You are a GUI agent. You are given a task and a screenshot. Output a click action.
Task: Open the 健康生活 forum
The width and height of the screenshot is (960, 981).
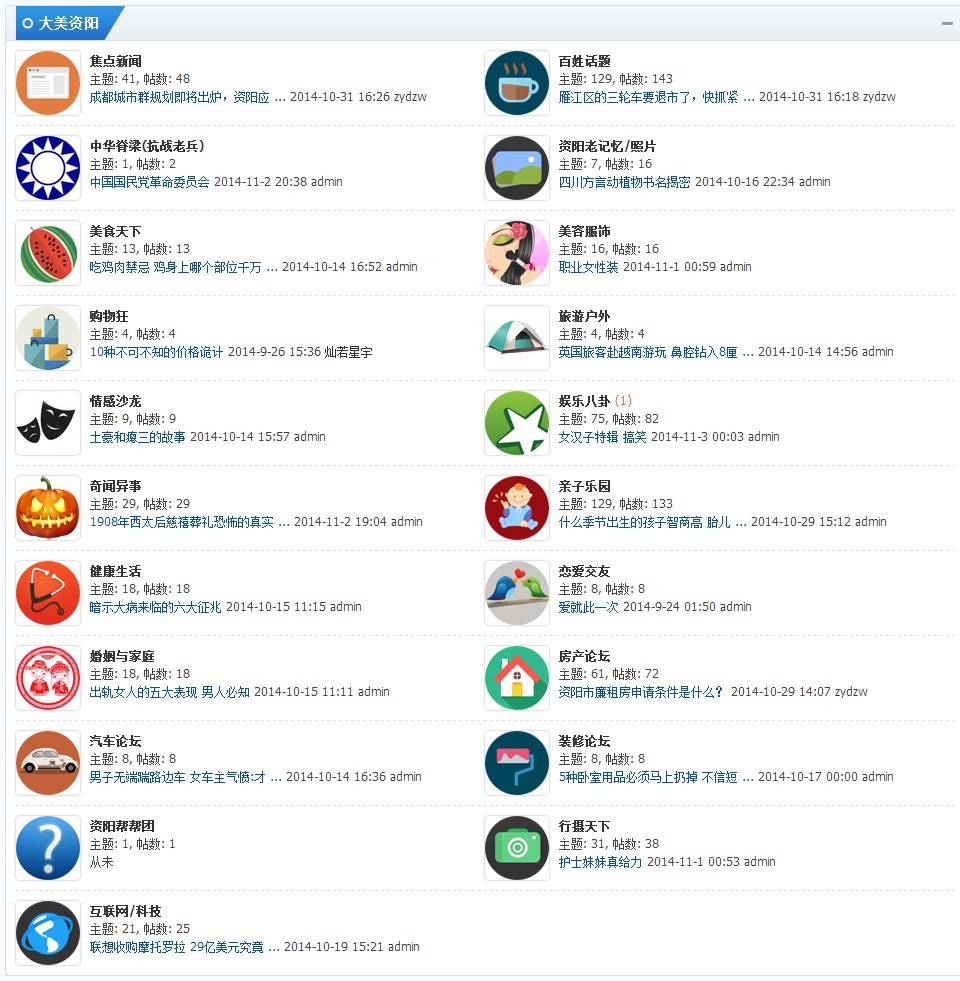(x=115, y=571)
